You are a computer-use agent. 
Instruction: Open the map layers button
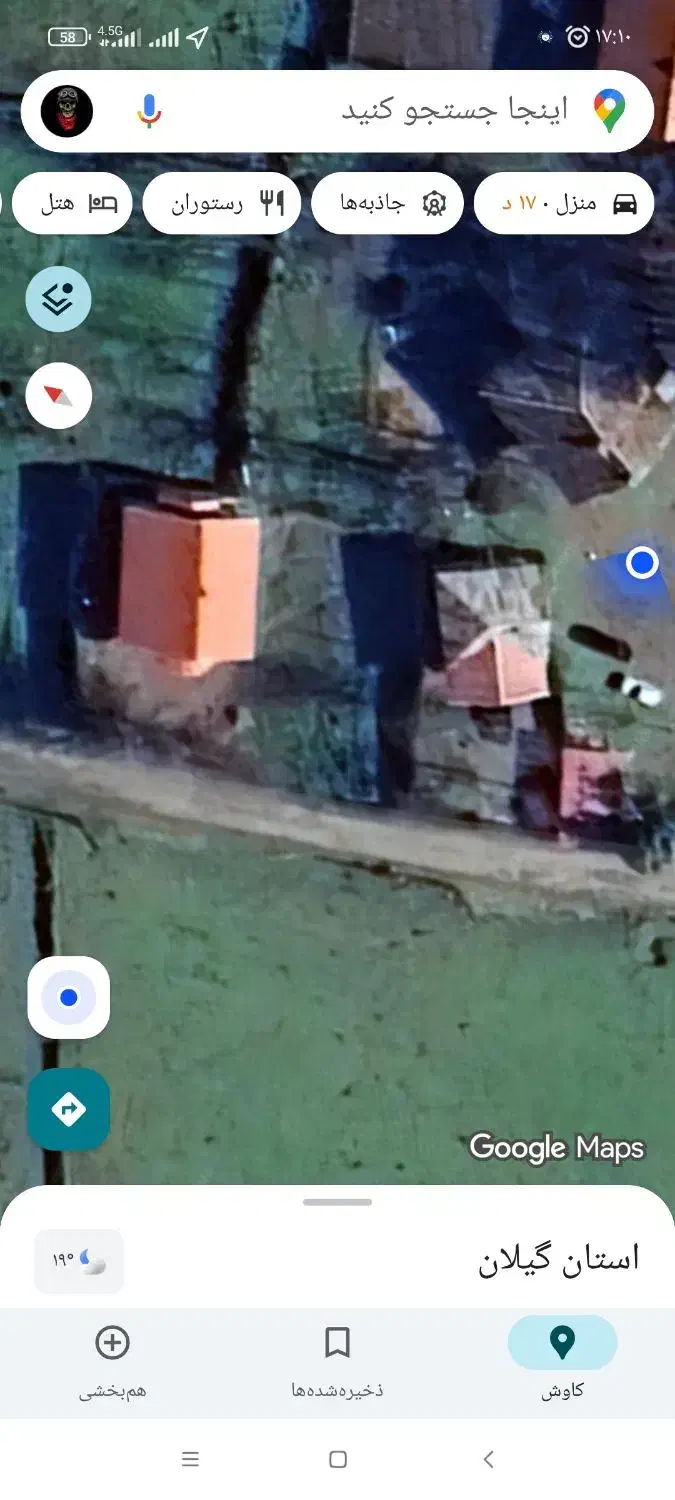(x=58, y=299)
